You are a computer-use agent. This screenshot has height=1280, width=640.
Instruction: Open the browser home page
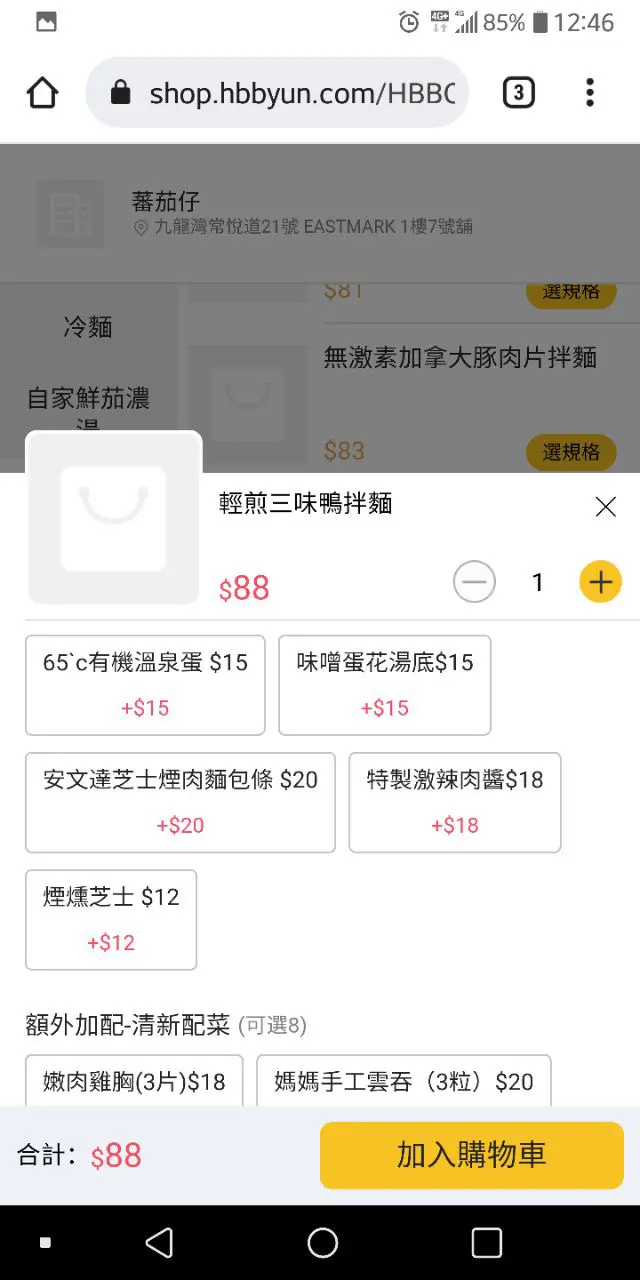[42, 93]
